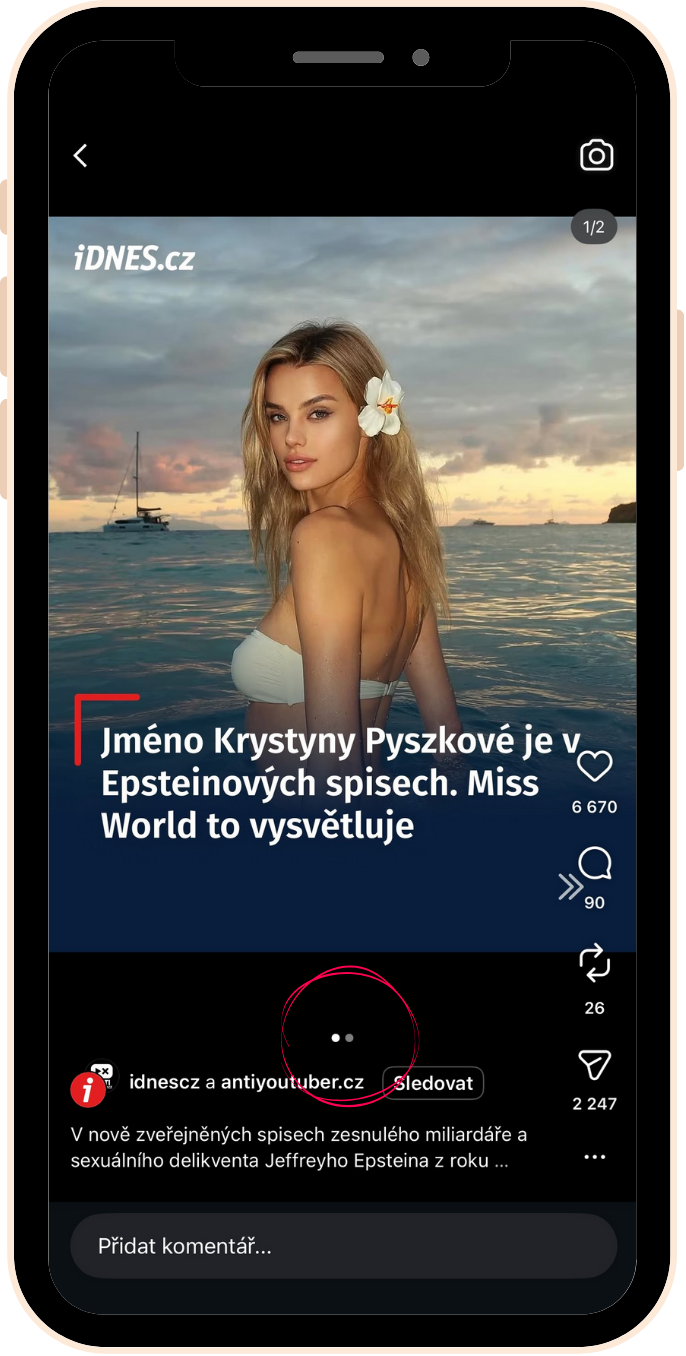686x1356 pixels.
Task: Repost this post using the arrows icon
Action: (595, 964)
